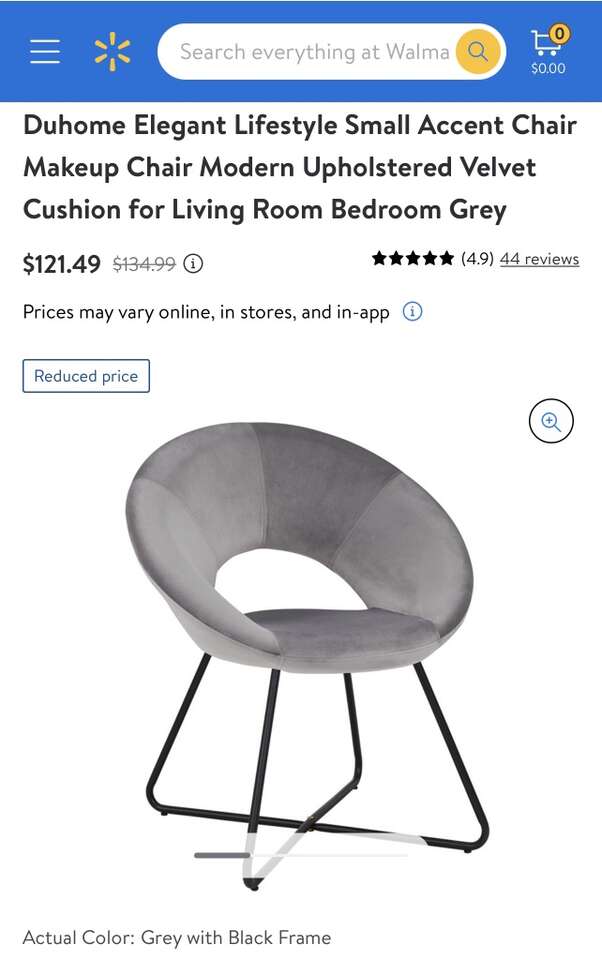Open the hamburger menu
The image size is (602, 960).
point(45,51)
